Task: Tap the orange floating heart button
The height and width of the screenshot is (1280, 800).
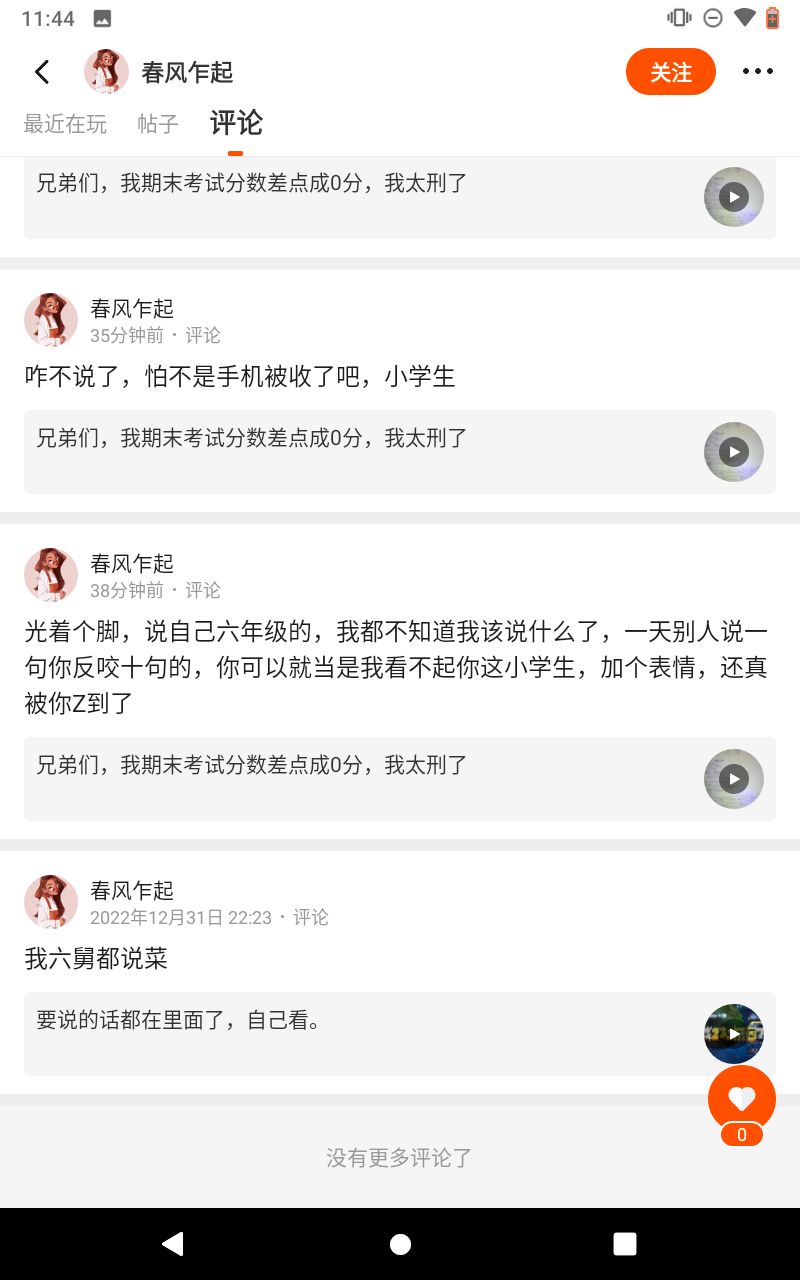Action: [x=742, y=1099]
